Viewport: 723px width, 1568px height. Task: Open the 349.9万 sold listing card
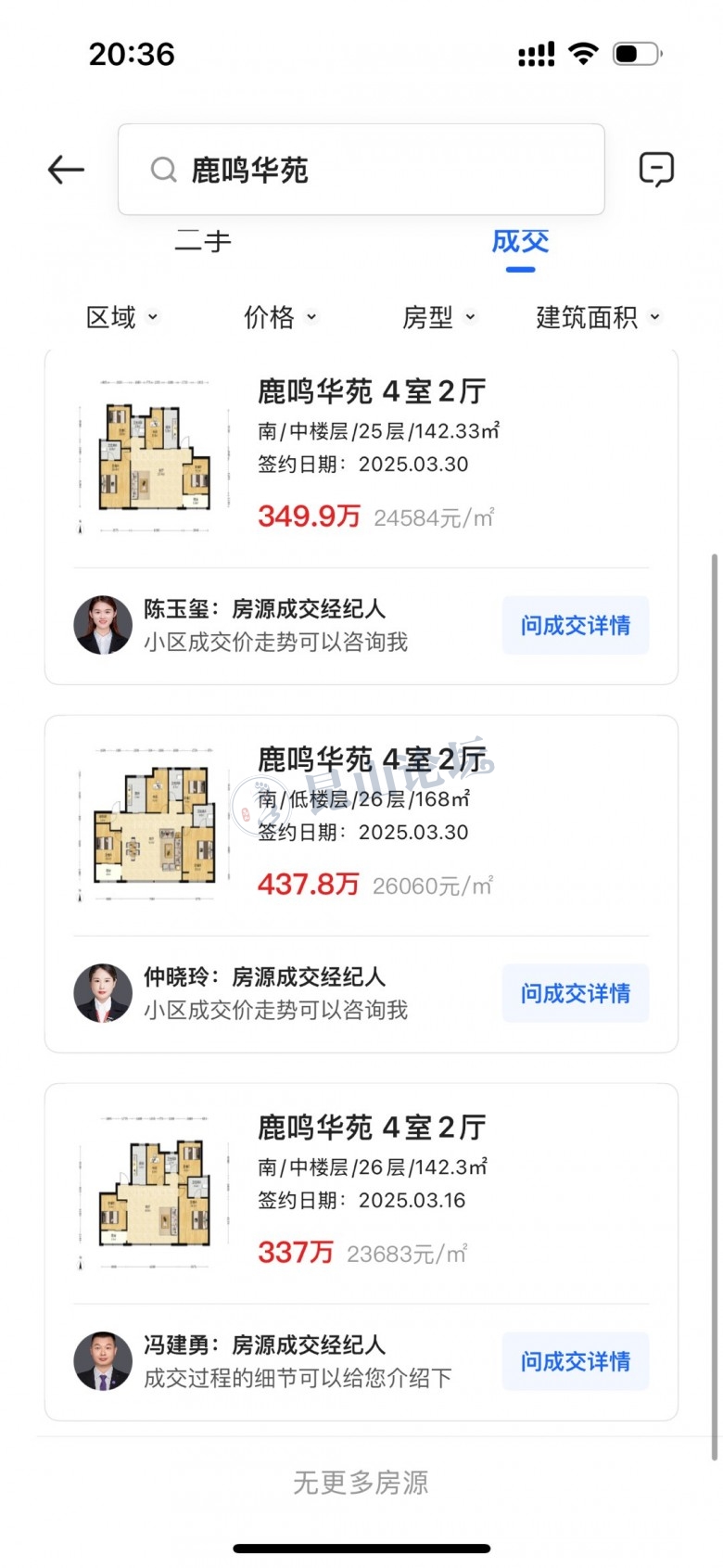tap(371, 456)
